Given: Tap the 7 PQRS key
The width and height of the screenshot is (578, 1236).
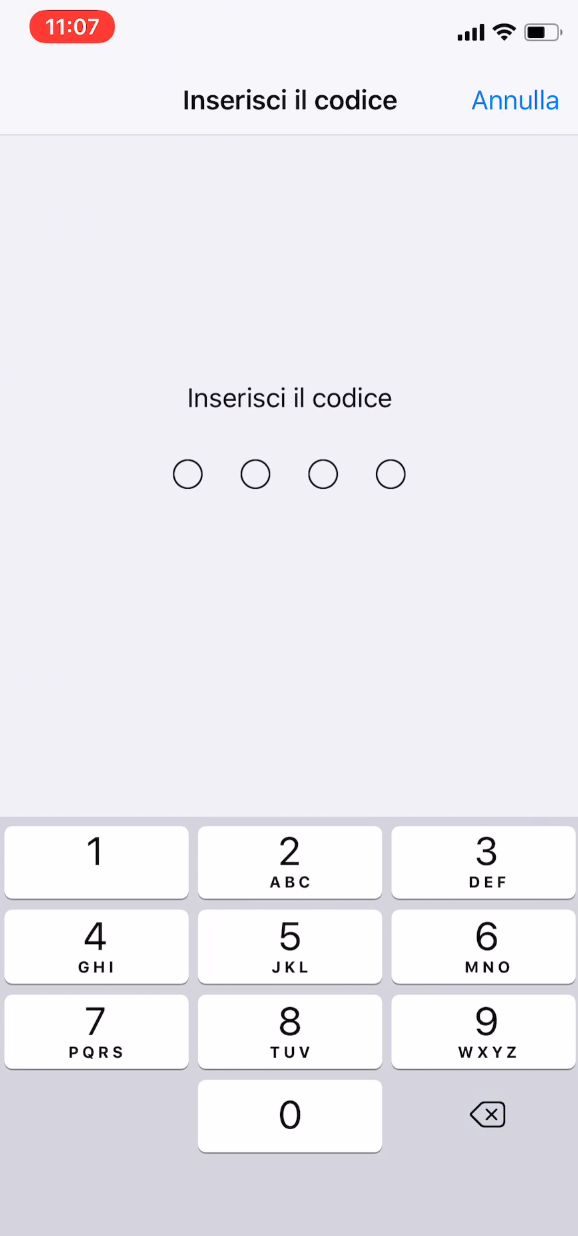Looking at the screenshot, I should tap(96, 1031).
